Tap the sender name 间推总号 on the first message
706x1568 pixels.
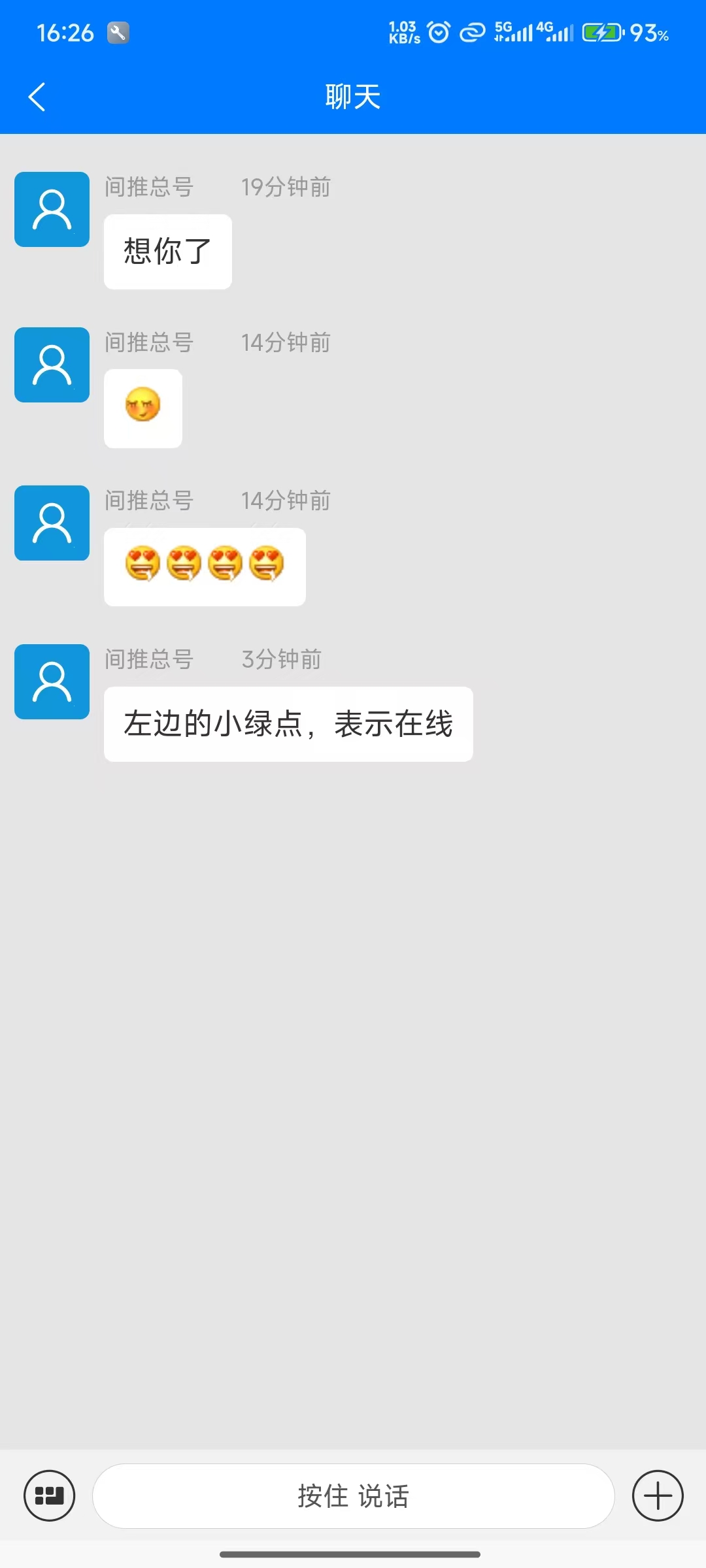(149, 188)
